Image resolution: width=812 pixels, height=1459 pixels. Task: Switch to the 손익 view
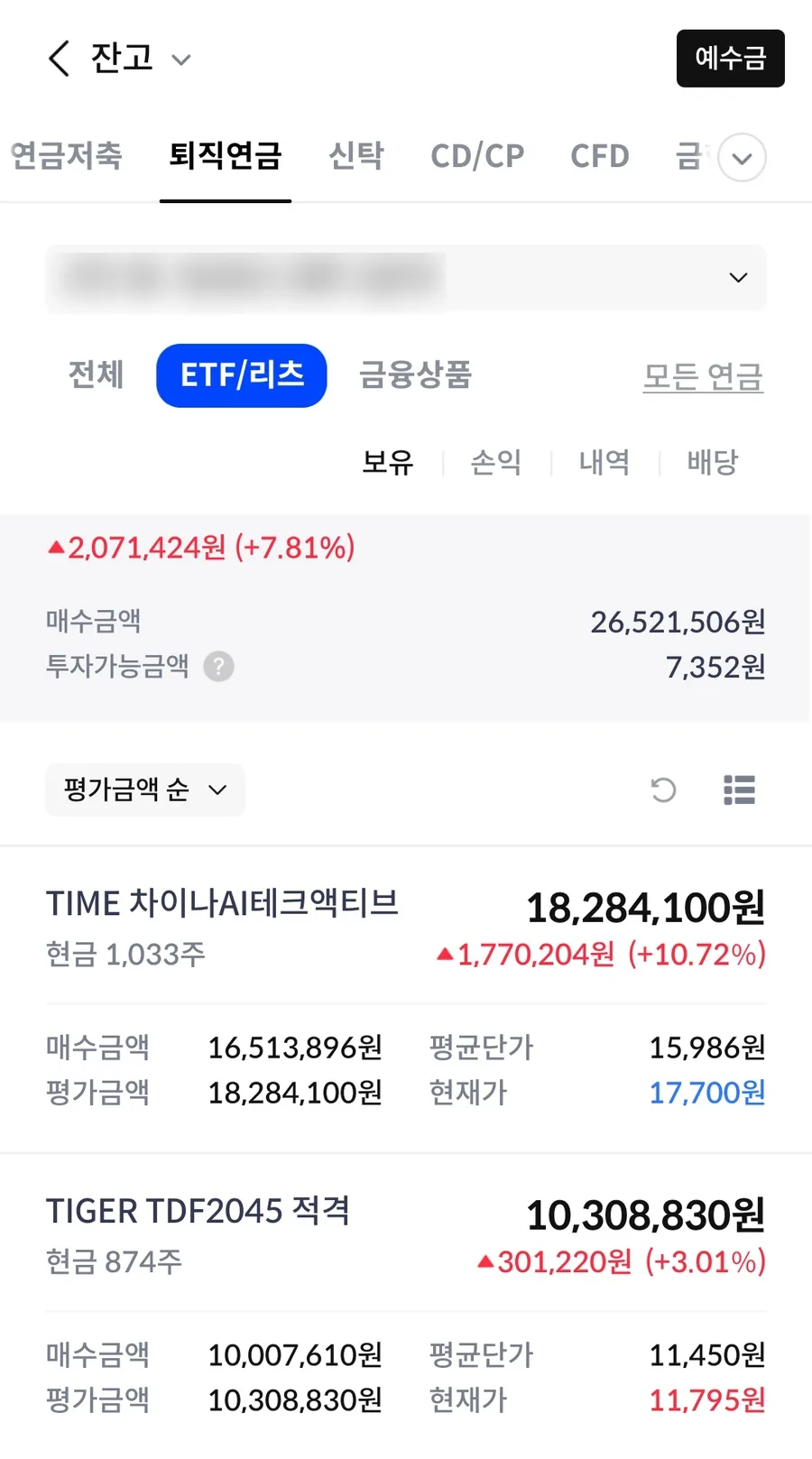pyautogui.click(x=496, y=462)
